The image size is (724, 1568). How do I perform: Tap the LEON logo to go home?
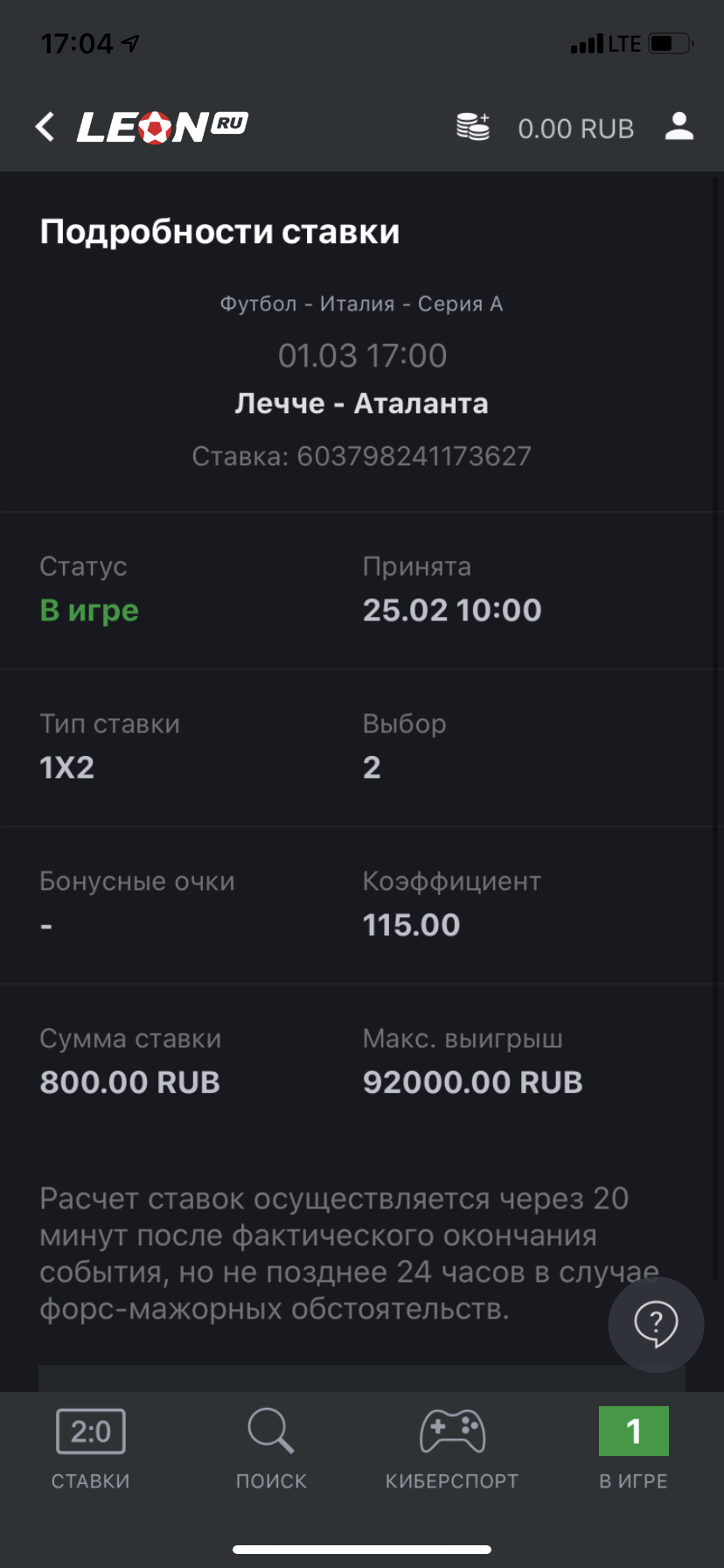coord(163,127)
